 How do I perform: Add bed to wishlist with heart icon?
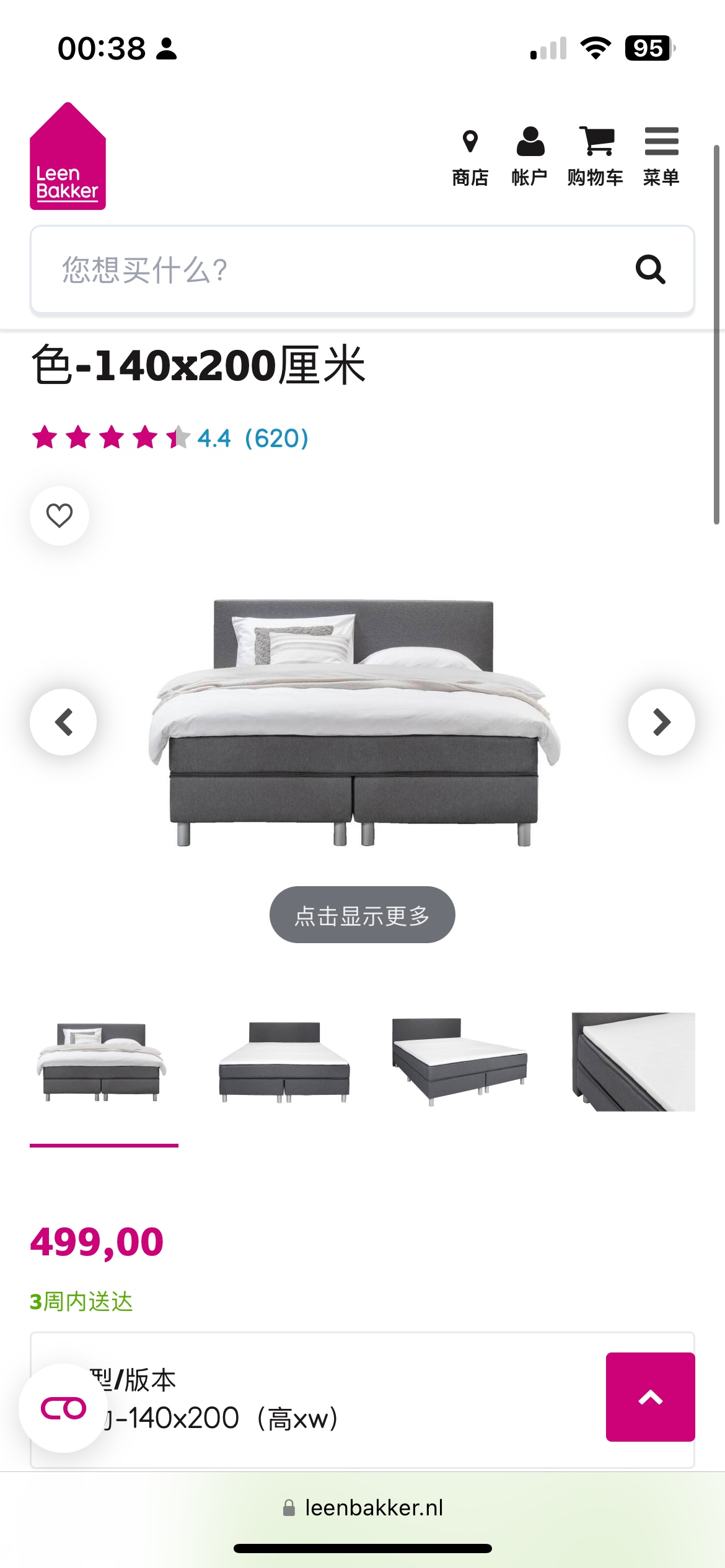tap(59, 516)
